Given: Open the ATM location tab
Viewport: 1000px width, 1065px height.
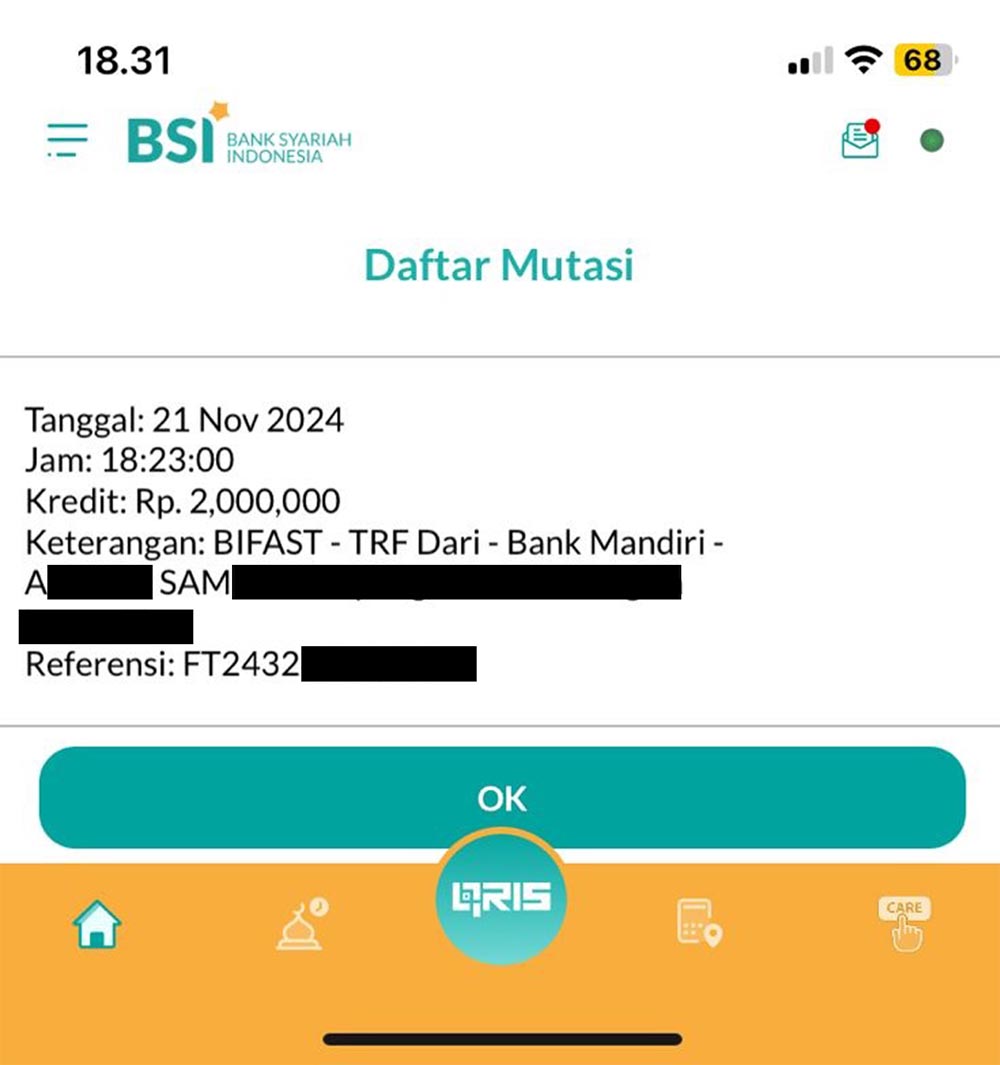Looking at the screenshot, I should tap(698, 923).
